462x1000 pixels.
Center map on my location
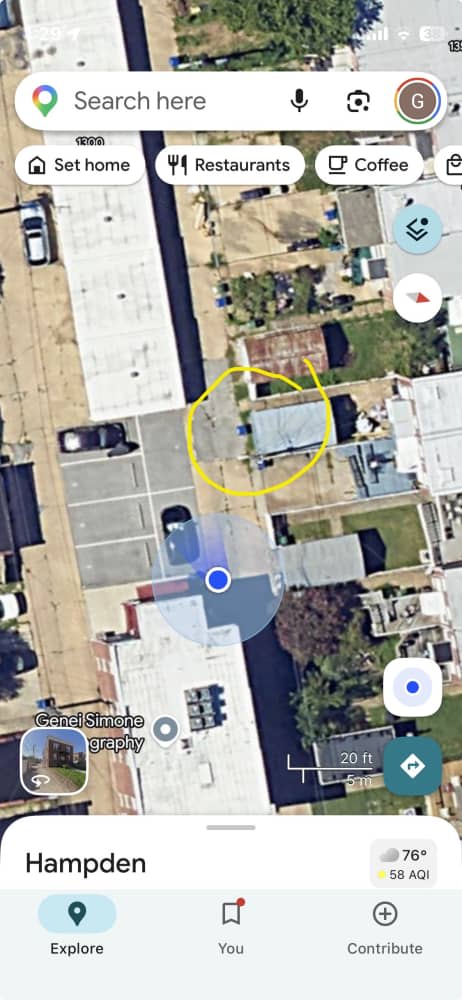point(412,687)
